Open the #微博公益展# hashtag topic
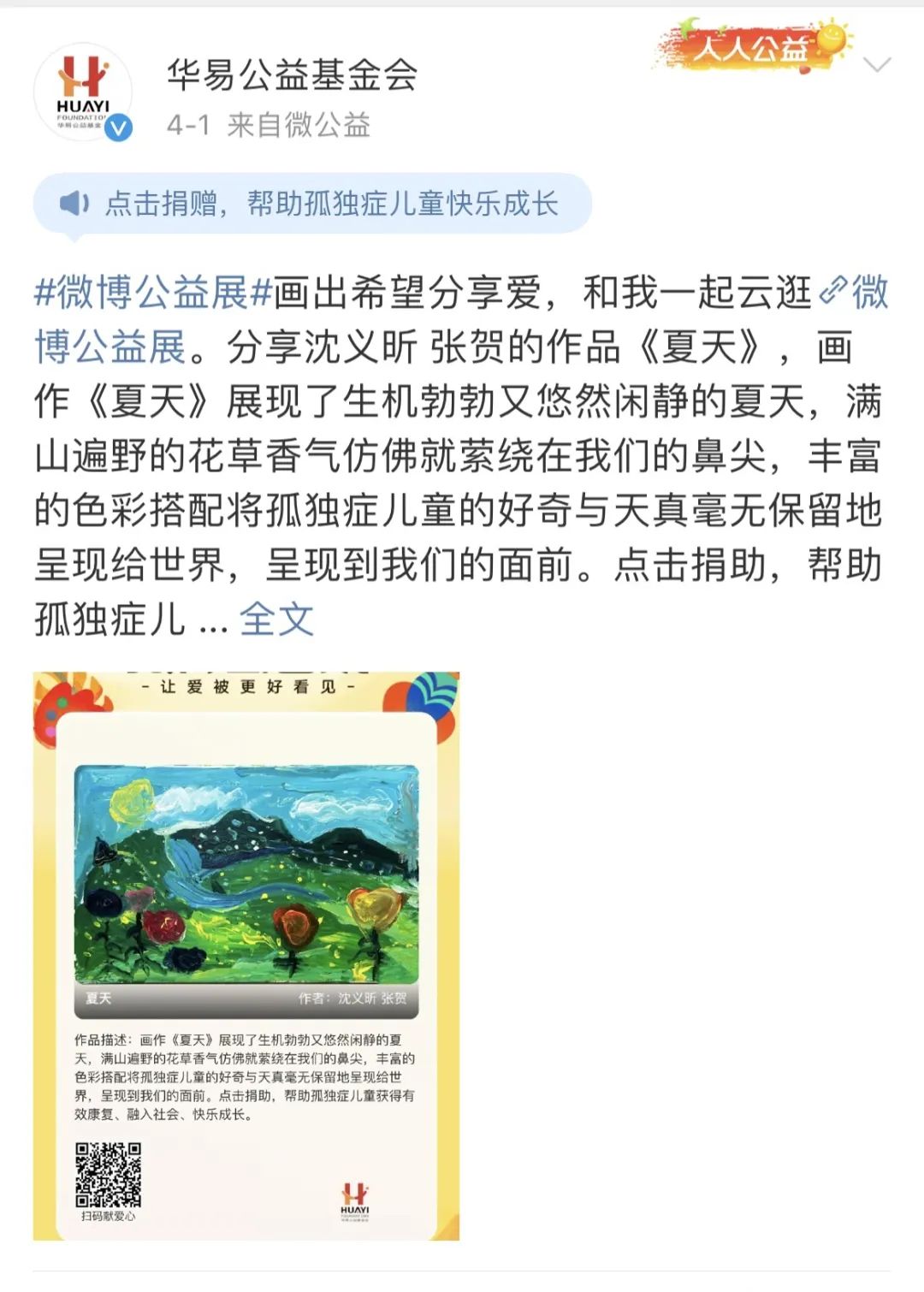The image size is (924, 1292). [x=152, y=293]
